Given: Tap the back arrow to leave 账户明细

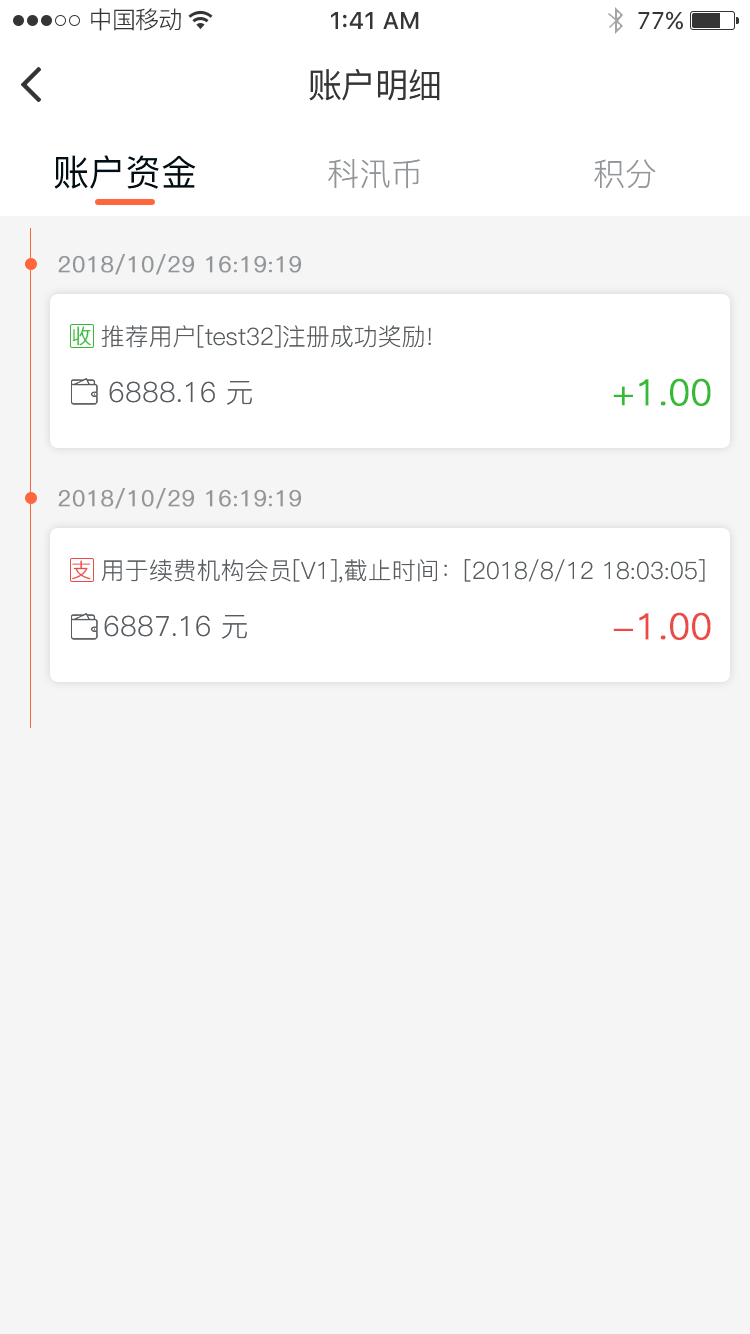Looking at the screenshot, I should coord(30,84).
